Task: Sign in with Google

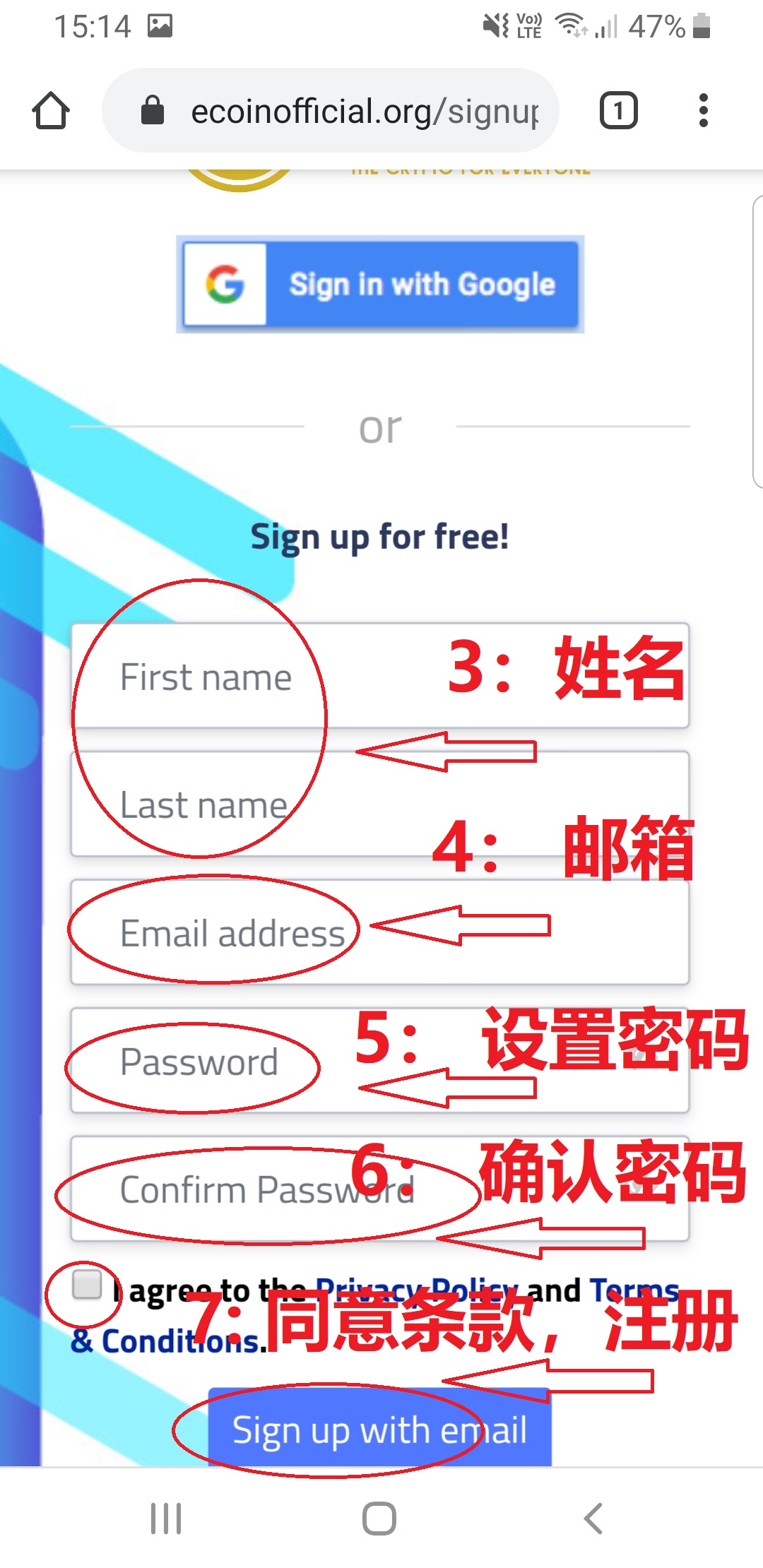Action: (380, 285)
